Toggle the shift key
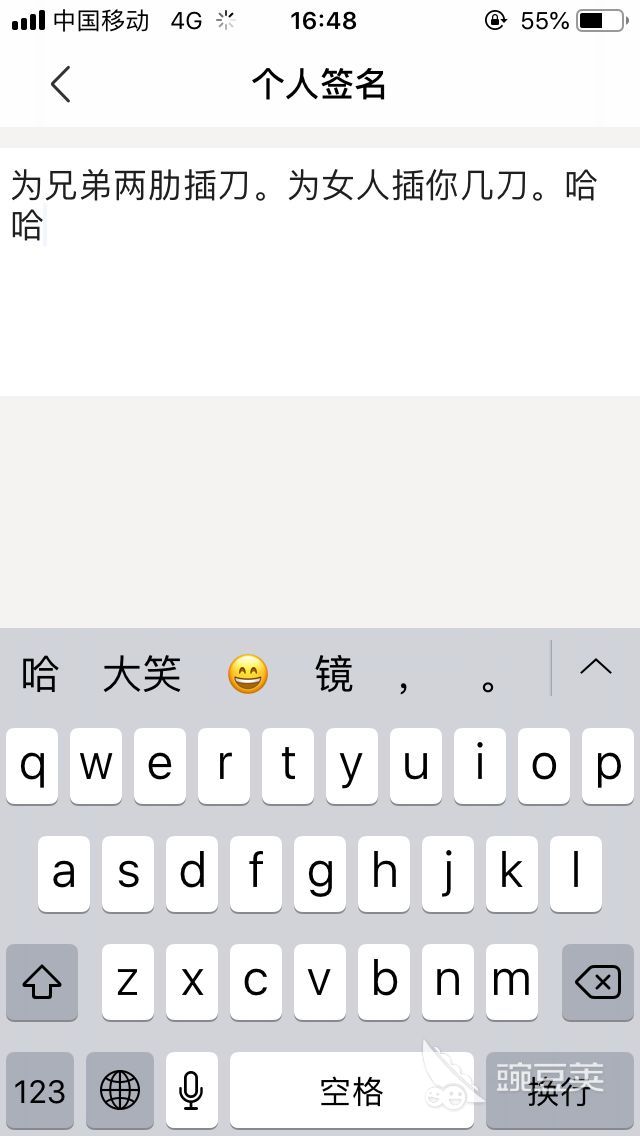640x1136 pixels. pyautogui.click(x=42, y=982)
